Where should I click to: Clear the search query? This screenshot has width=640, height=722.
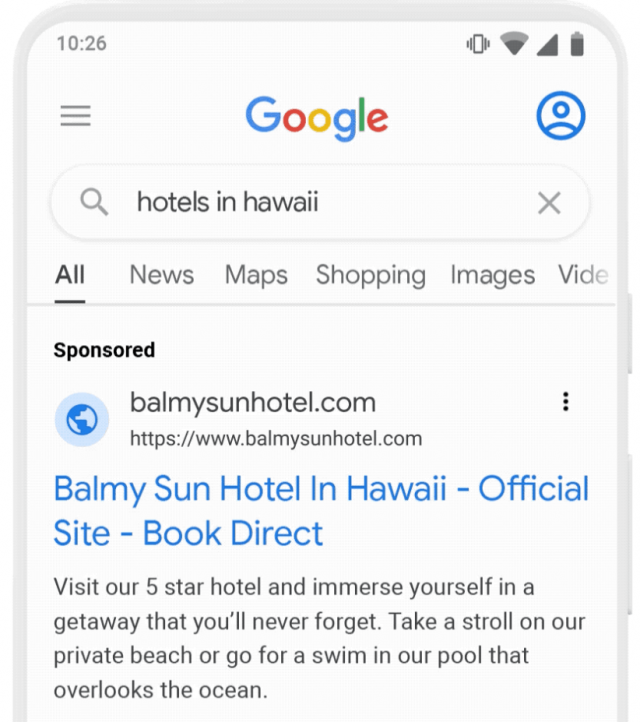tap(549, 203)
